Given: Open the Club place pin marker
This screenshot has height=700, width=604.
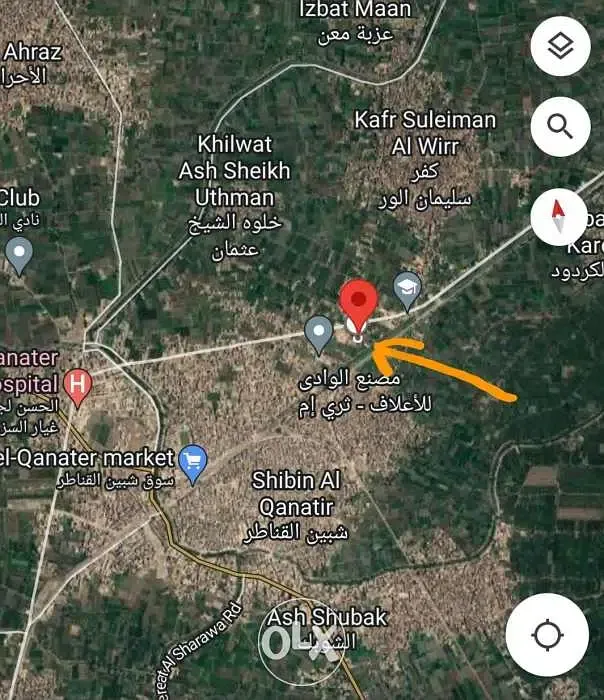Looking at the screenshot, I should (x=19, y=254).
